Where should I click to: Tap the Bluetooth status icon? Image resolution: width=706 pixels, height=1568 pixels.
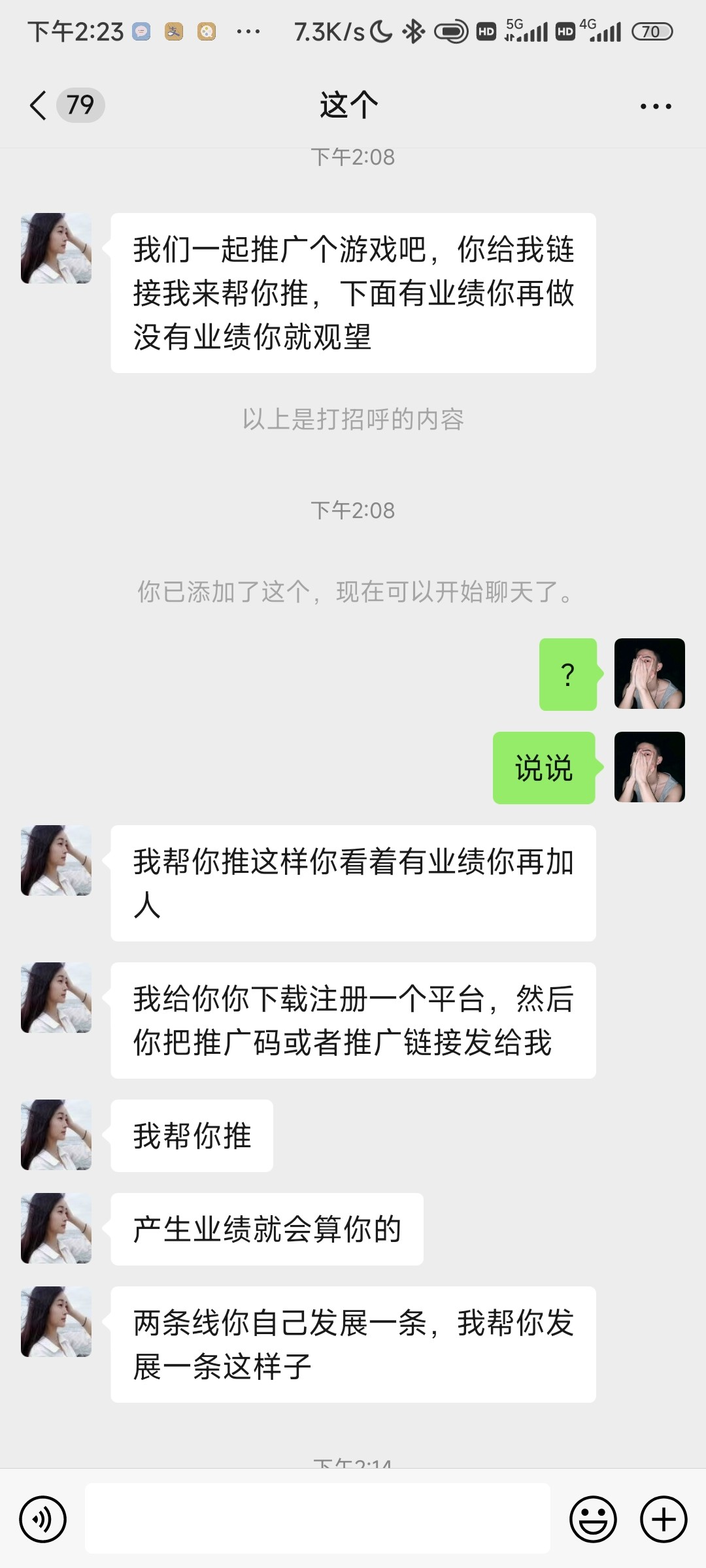pyautogui.click(x=414, y=29)
